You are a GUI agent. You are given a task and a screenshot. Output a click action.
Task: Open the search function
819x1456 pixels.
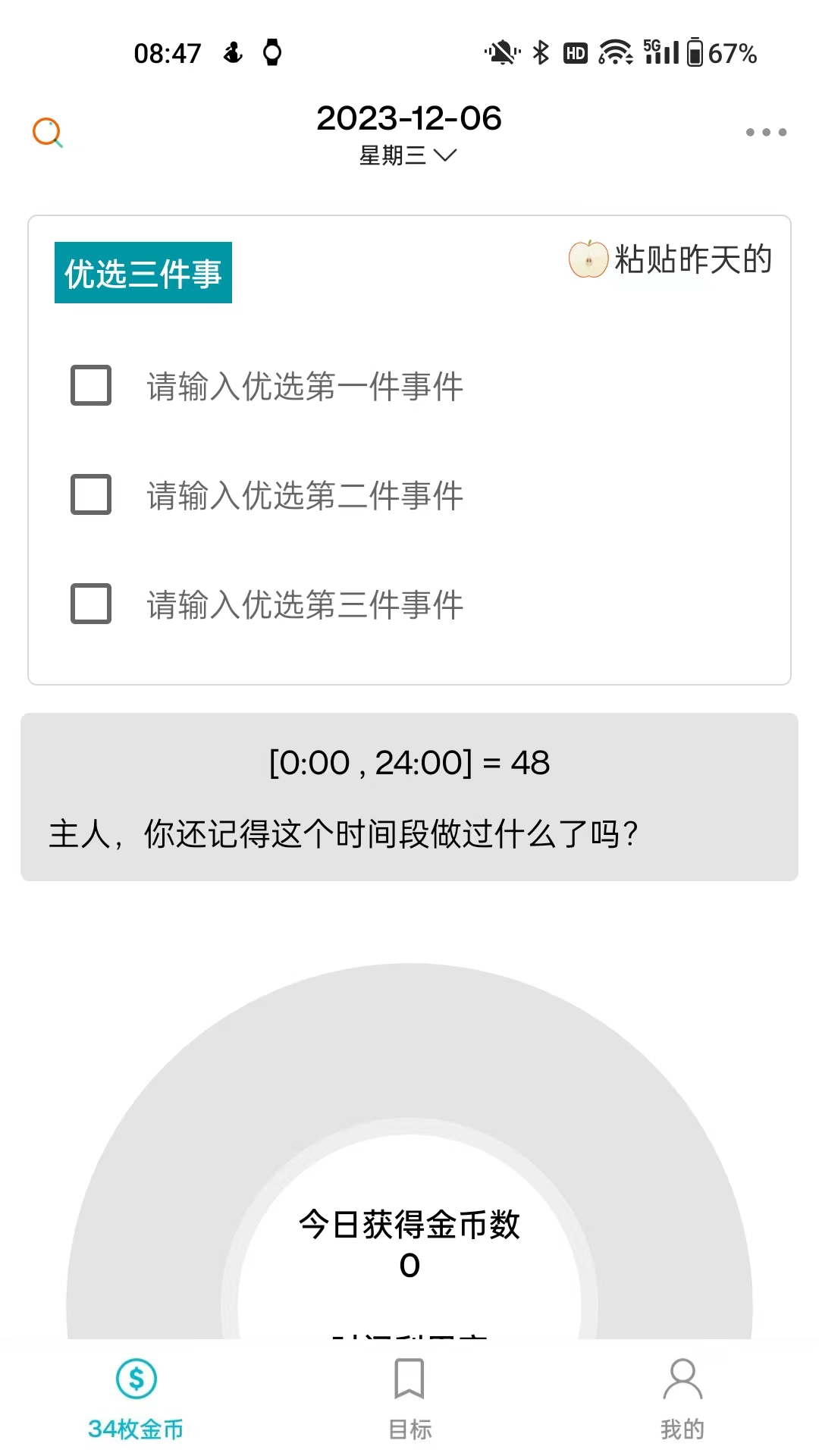click(x=47, y=132)
